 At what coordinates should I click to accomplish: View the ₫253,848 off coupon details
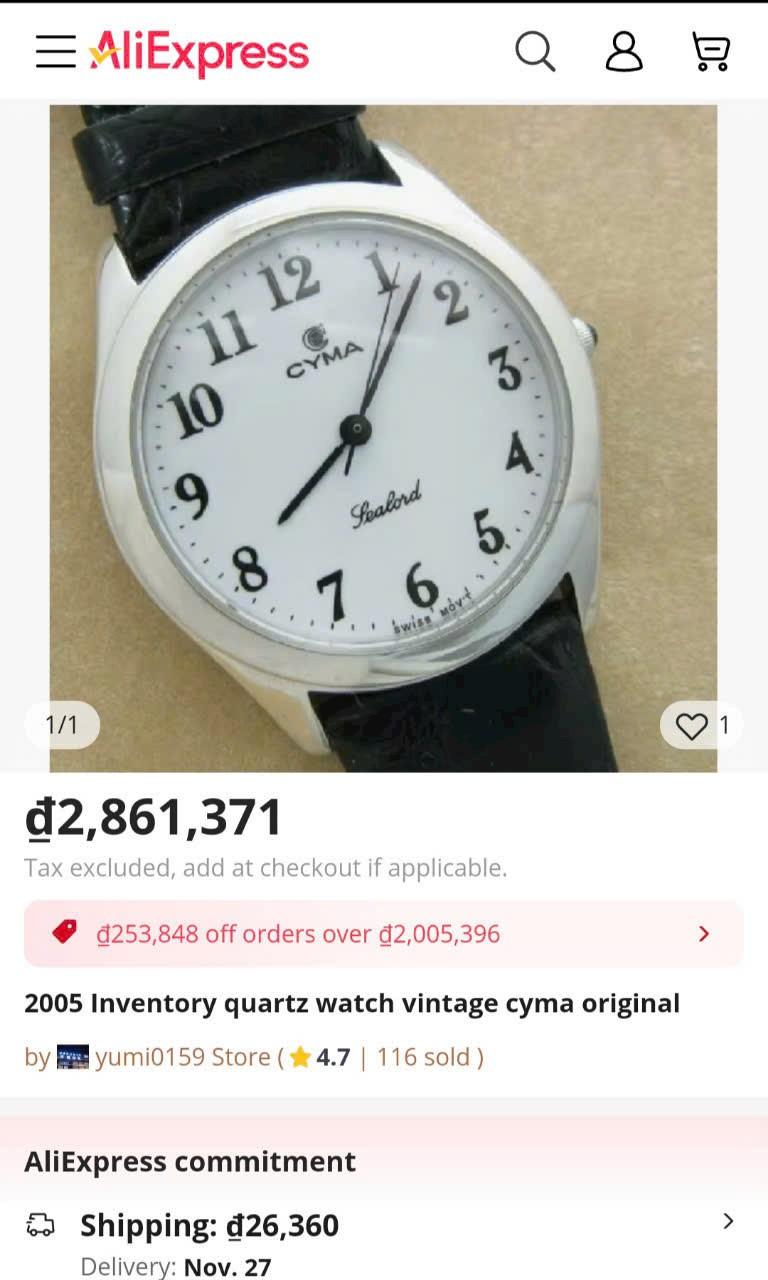tap(384, 934)
